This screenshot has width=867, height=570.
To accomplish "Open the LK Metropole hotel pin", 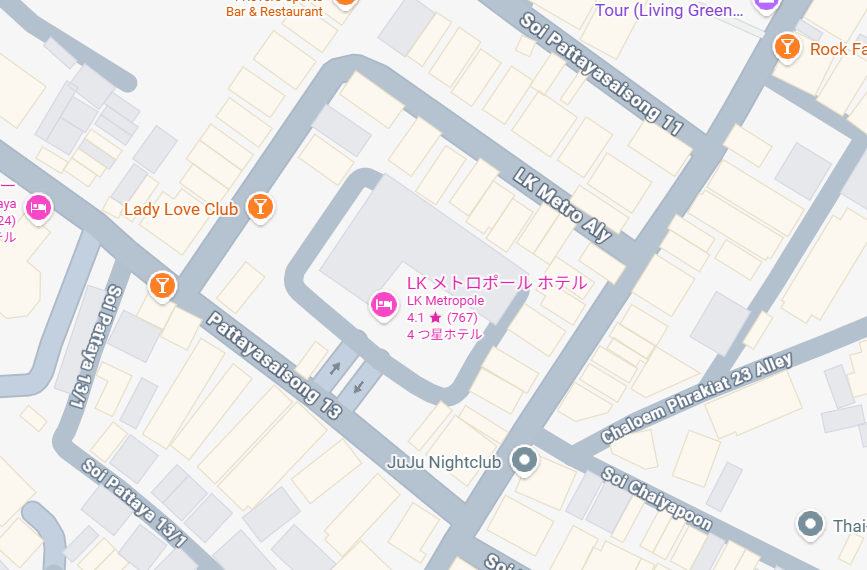I will click(x=383, y=305).
